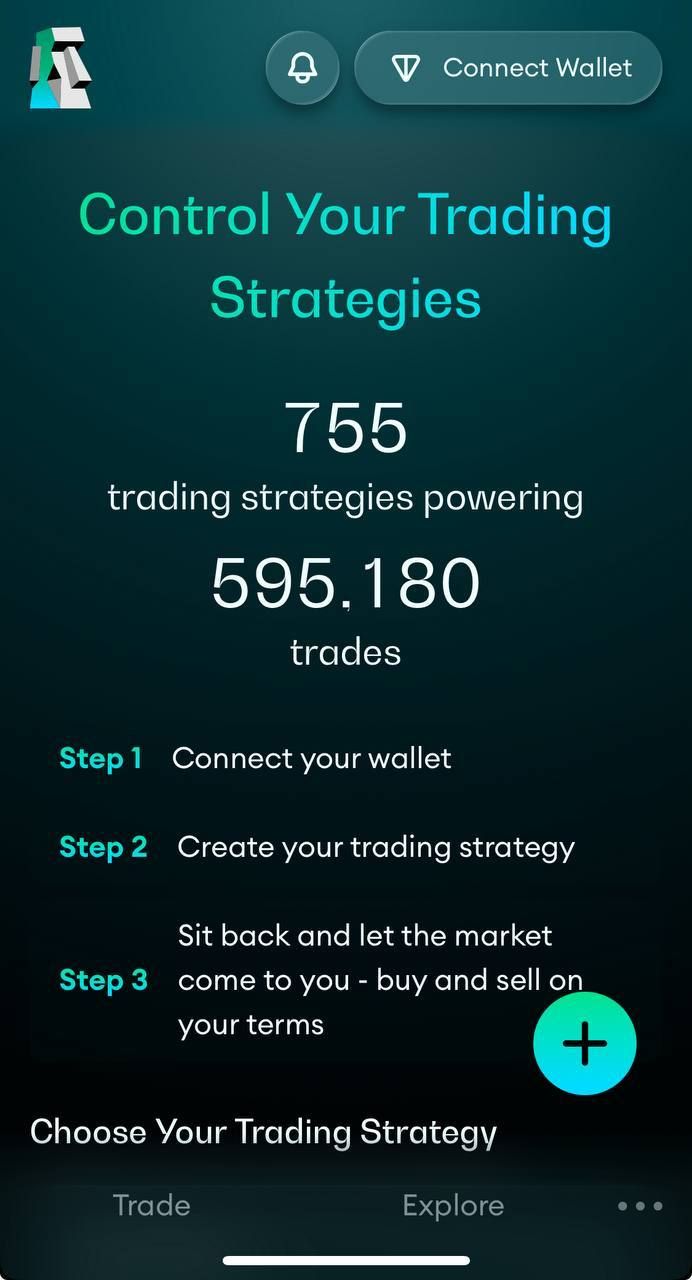692x1280 pixels.
Task: Open the three-dot more menu
Action: [640, 1206]
